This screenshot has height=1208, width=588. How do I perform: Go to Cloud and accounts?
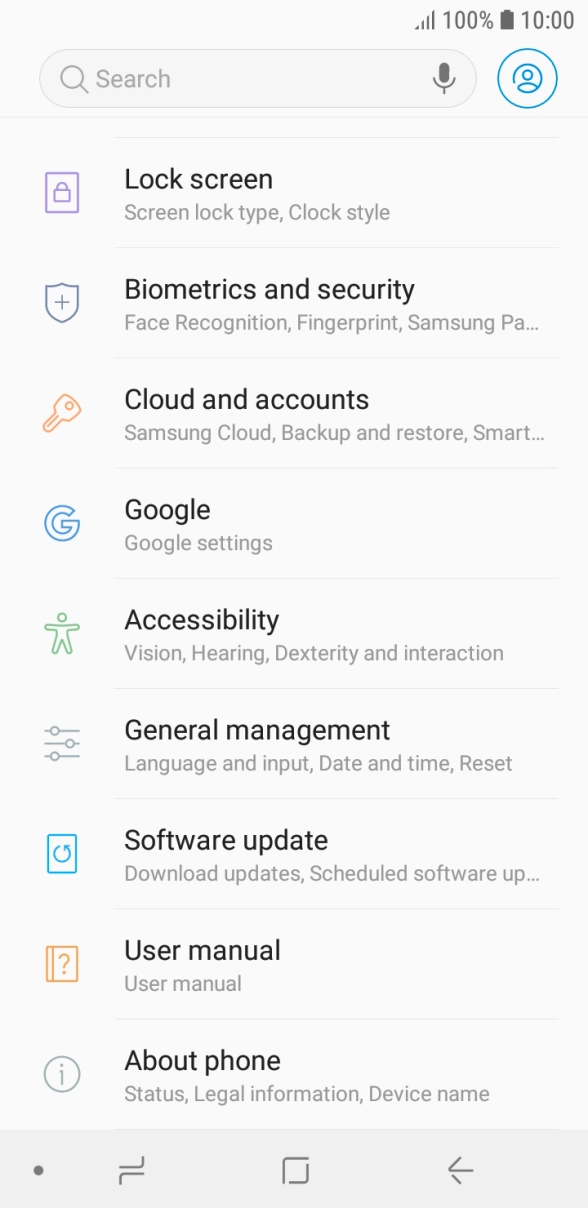[294, 413]
